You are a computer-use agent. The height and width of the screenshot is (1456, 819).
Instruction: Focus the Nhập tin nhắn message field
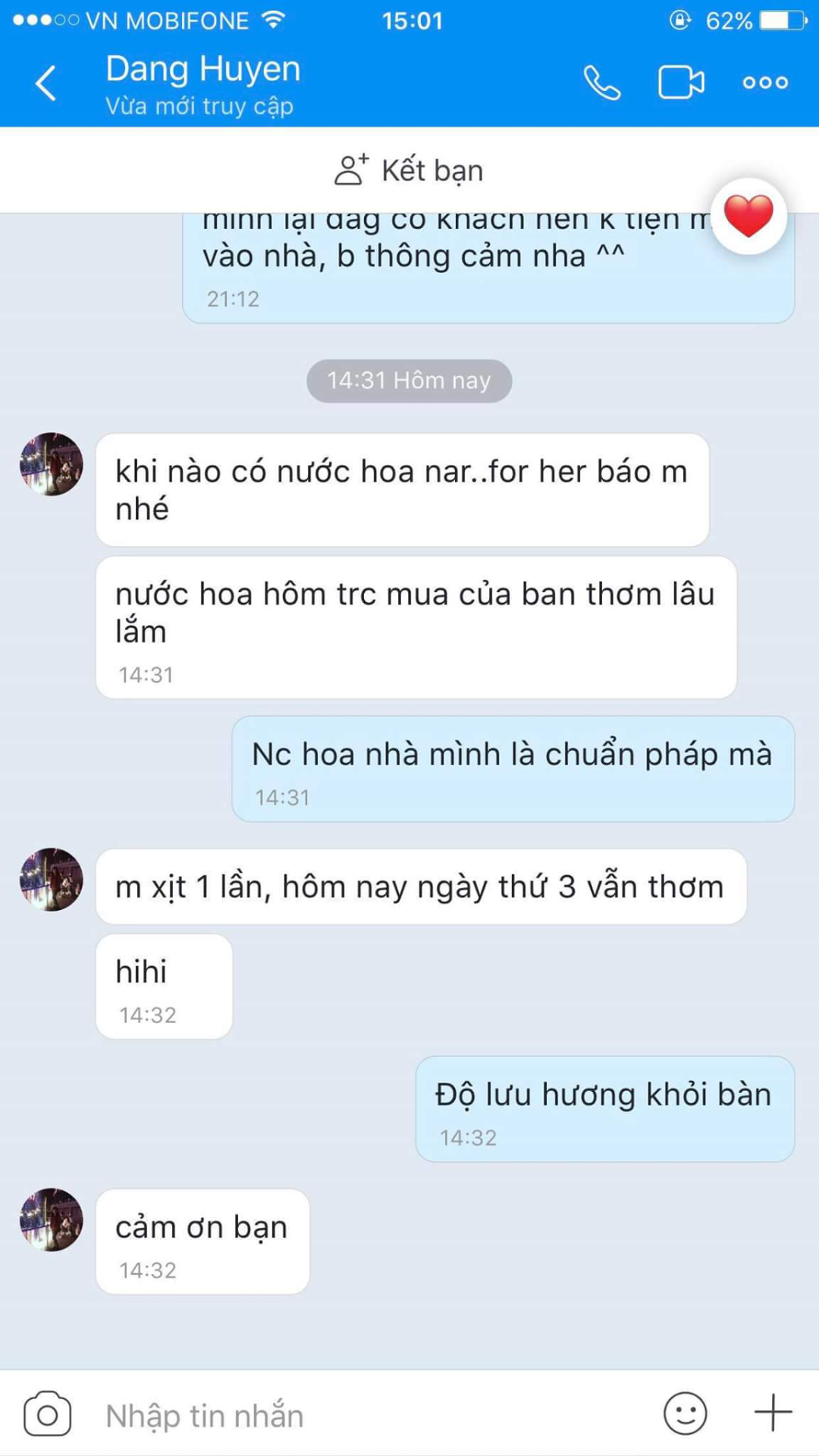(364, 1416)
